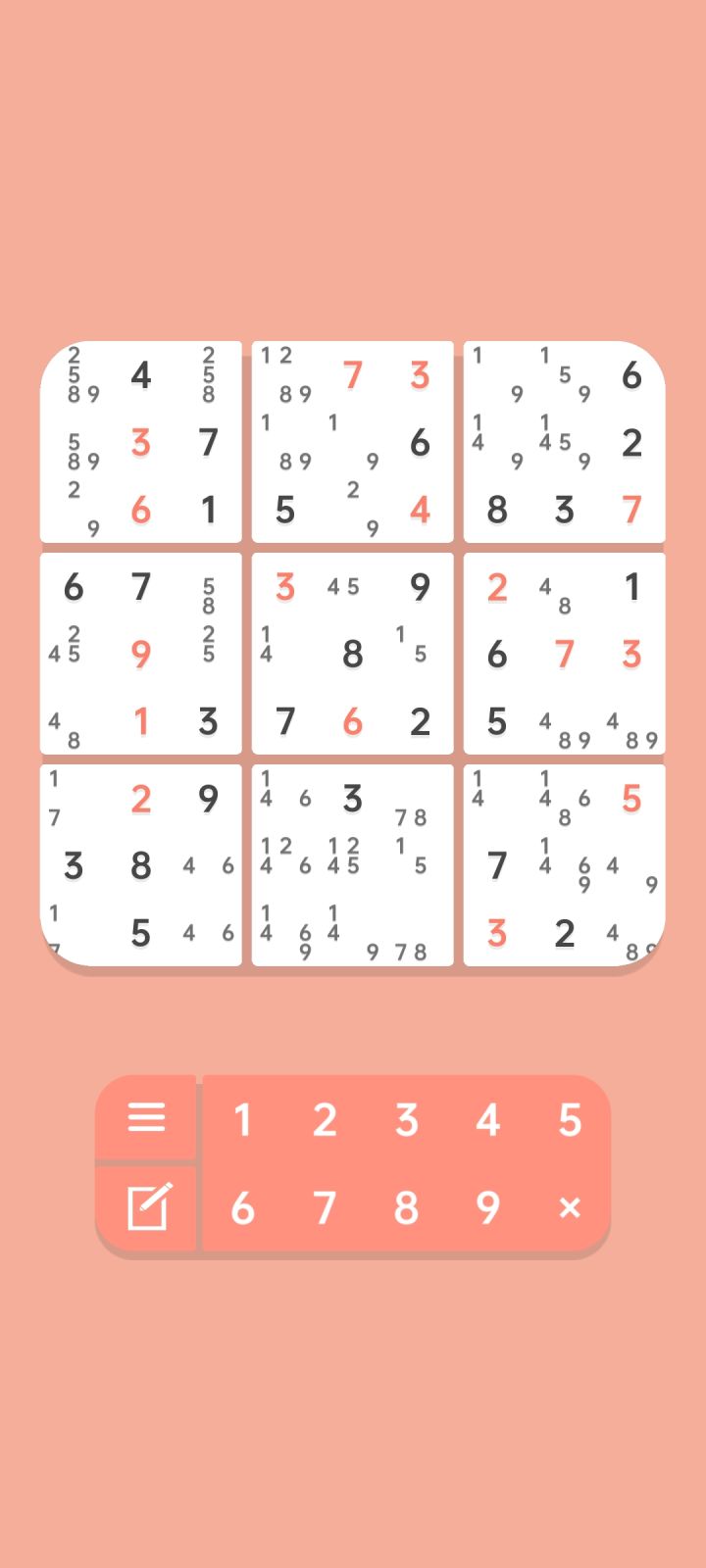
Task: Select the red 7 in the top-middle box
Action: [353, 375]
